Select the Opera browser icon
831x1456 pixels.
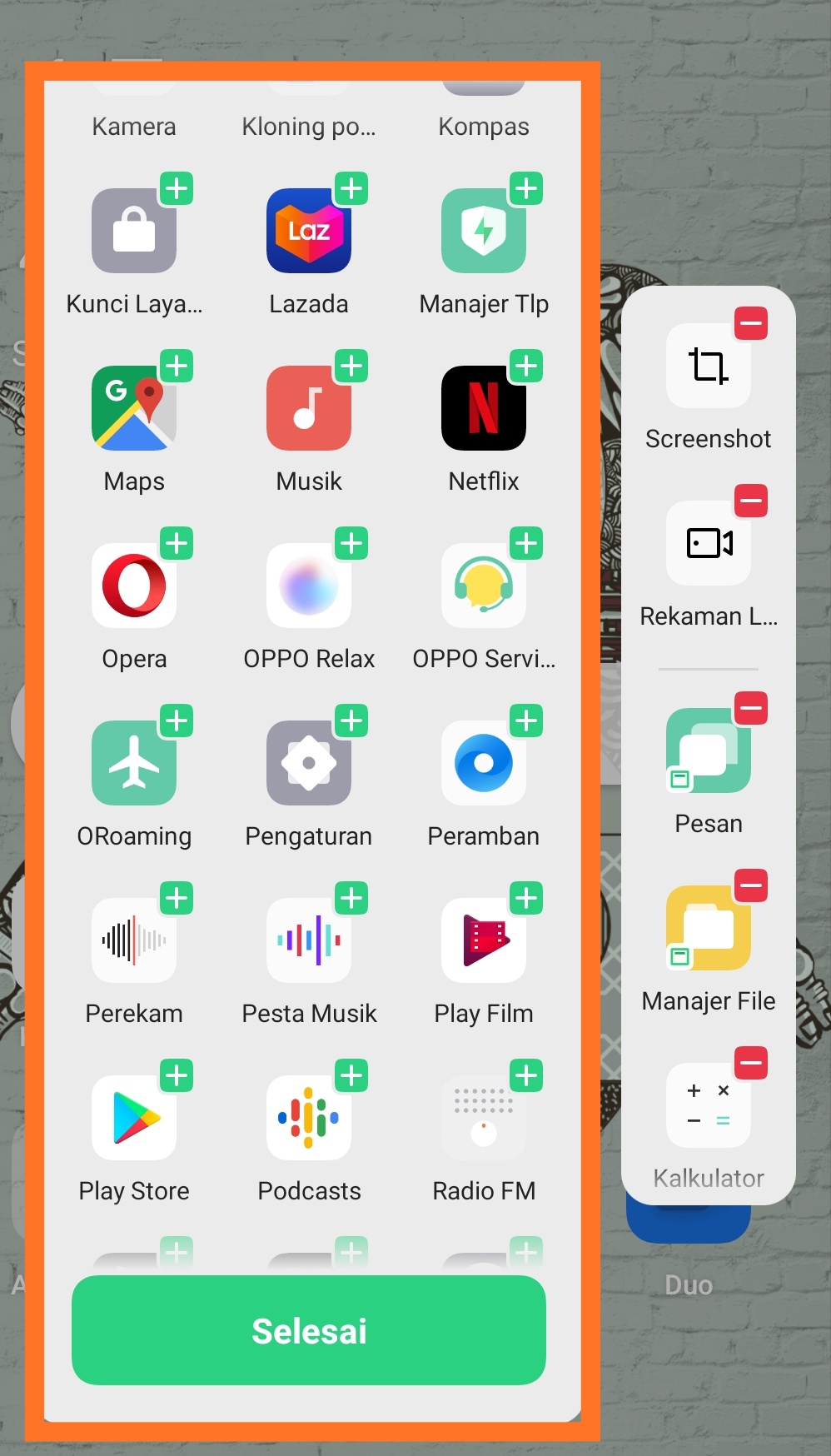[x=134, y=585]
